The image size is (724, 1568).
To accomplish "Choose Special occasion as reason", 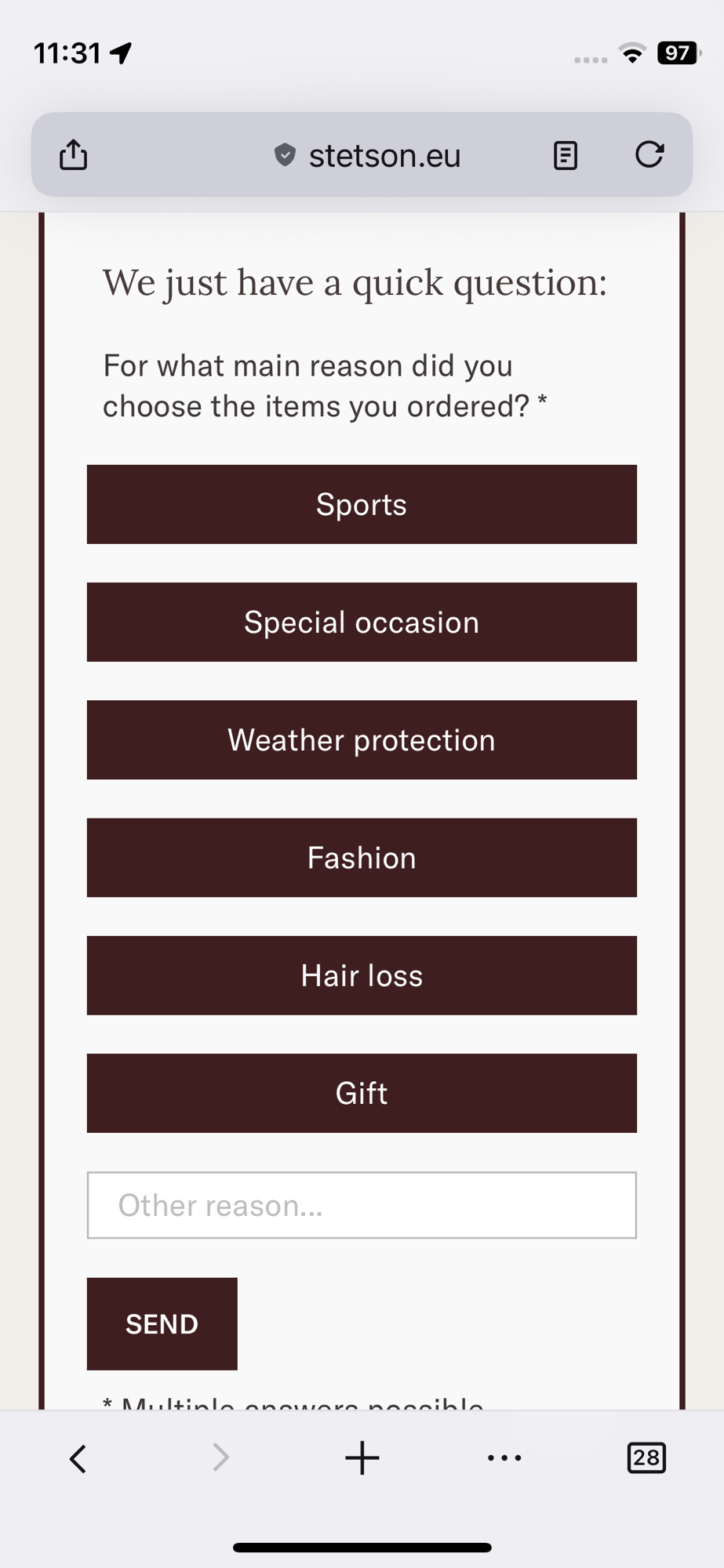I will click(362, 622).
